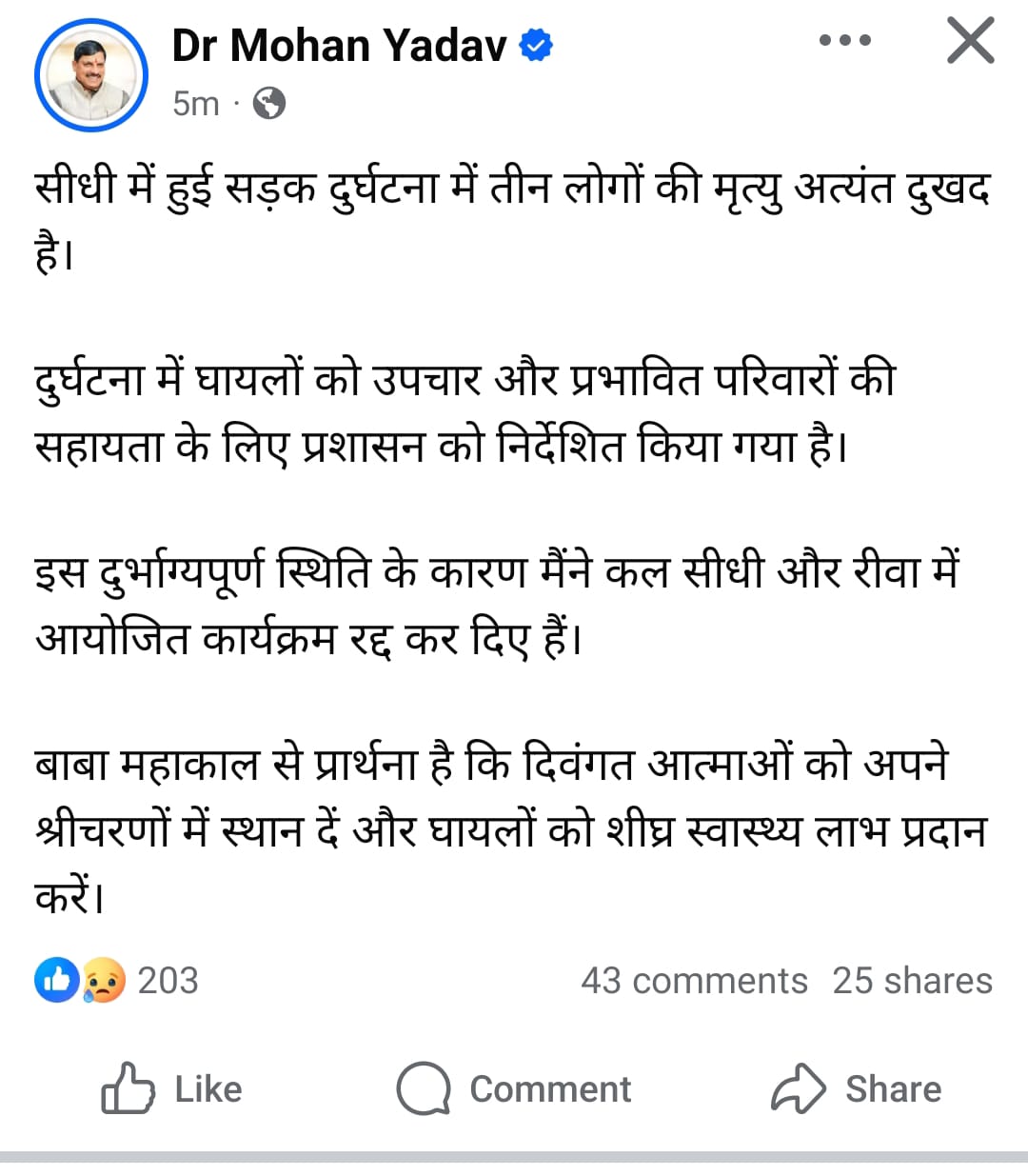Viewport: 1028px width, 1176px height.
Task: Like this post
Action: pos(172,1088)
